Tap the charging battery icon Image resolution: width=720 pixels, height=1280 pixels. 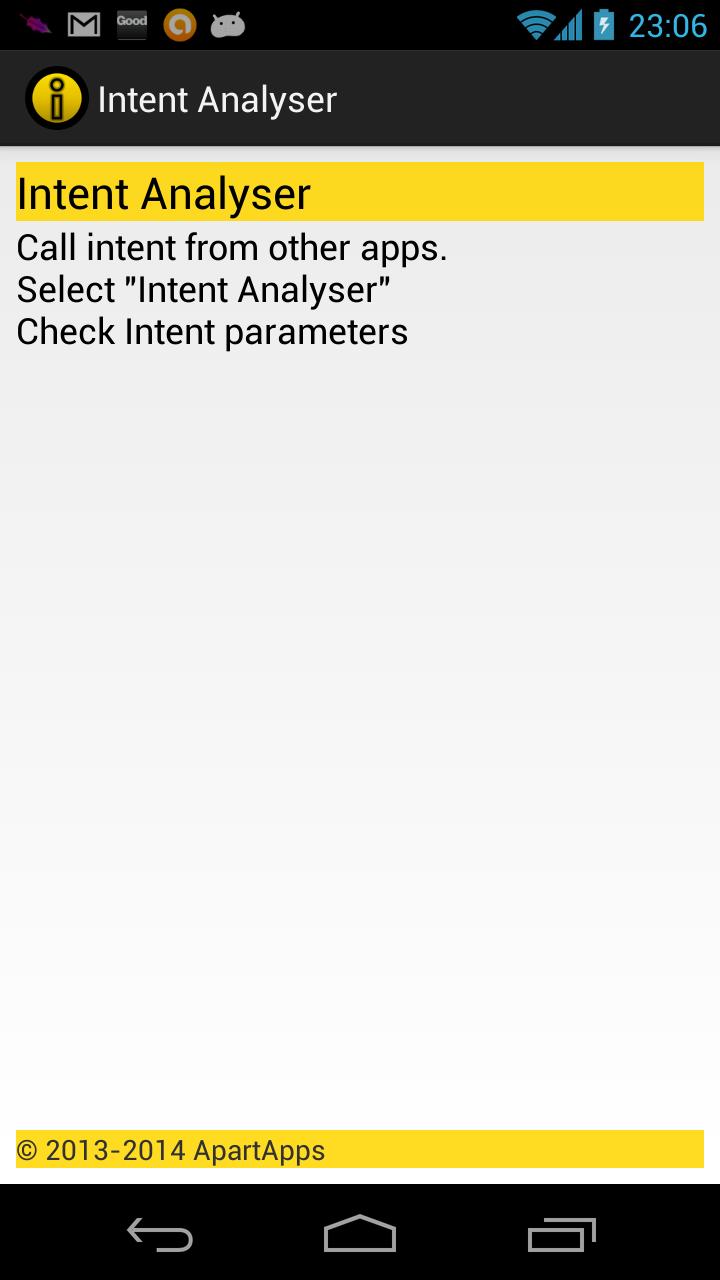pos(602,23)
